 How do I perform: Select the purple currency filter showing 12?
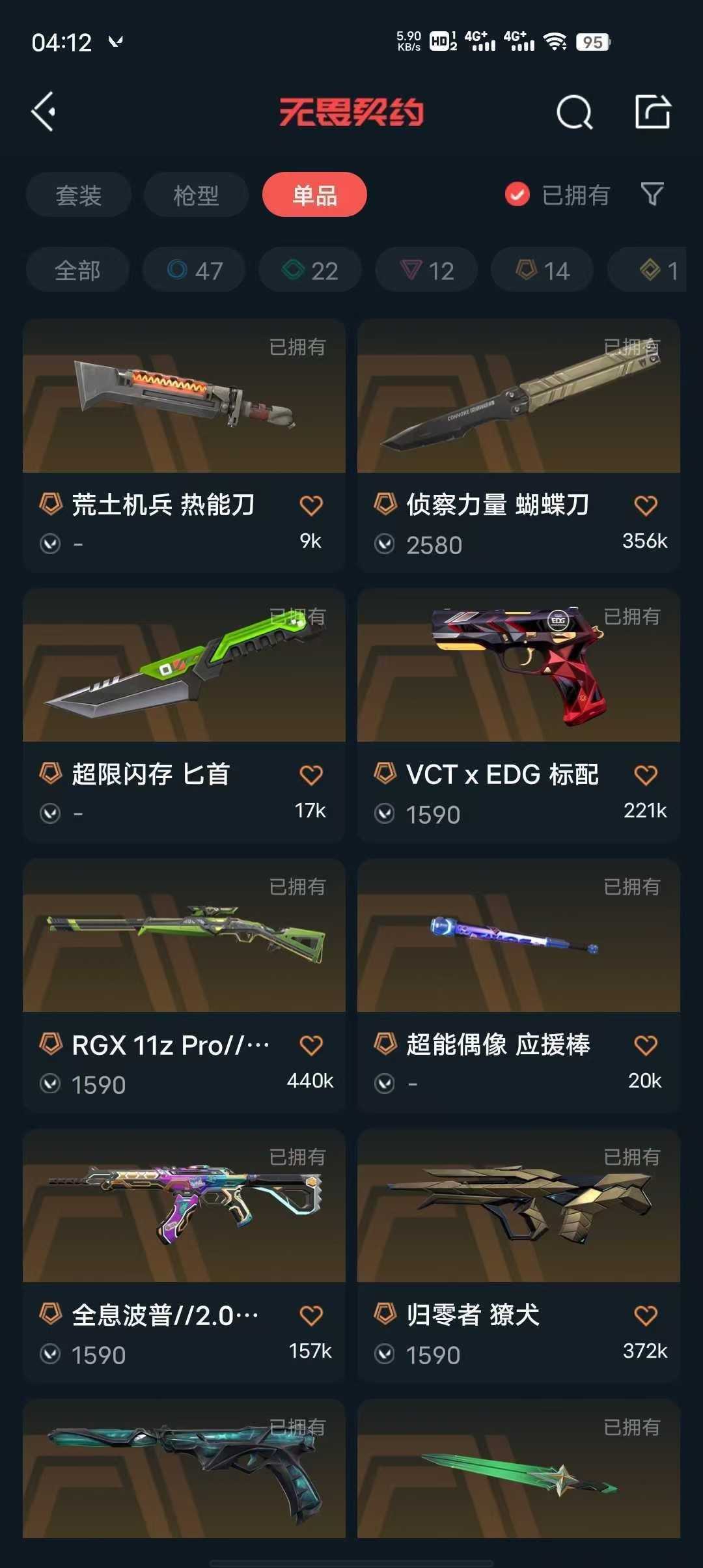(425, 270)
